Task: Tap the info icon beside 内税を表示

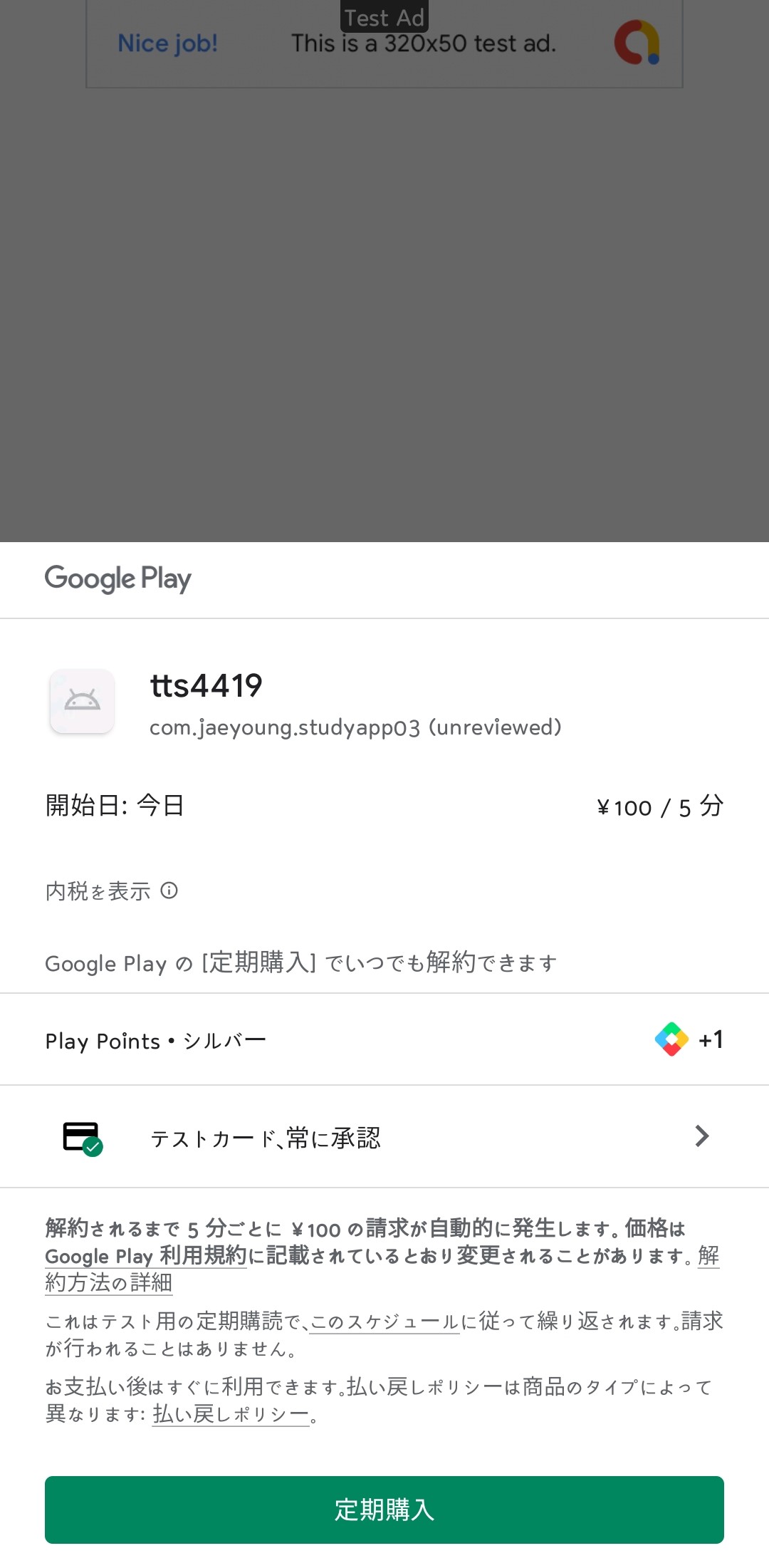Action: point(169,891)
